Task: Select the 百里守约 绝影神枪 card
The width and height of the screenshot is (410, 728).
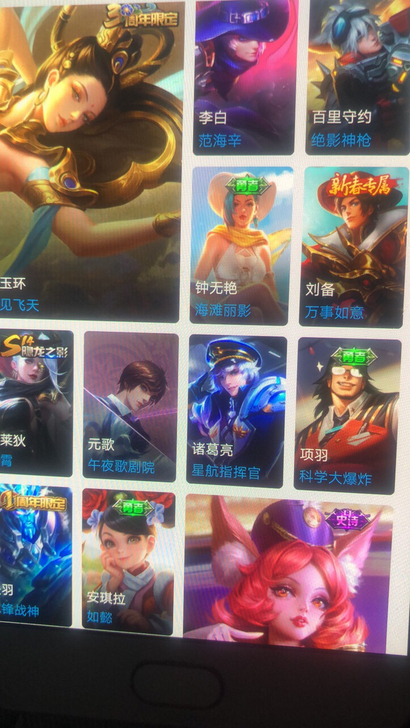Action: (x=358, y=77)
